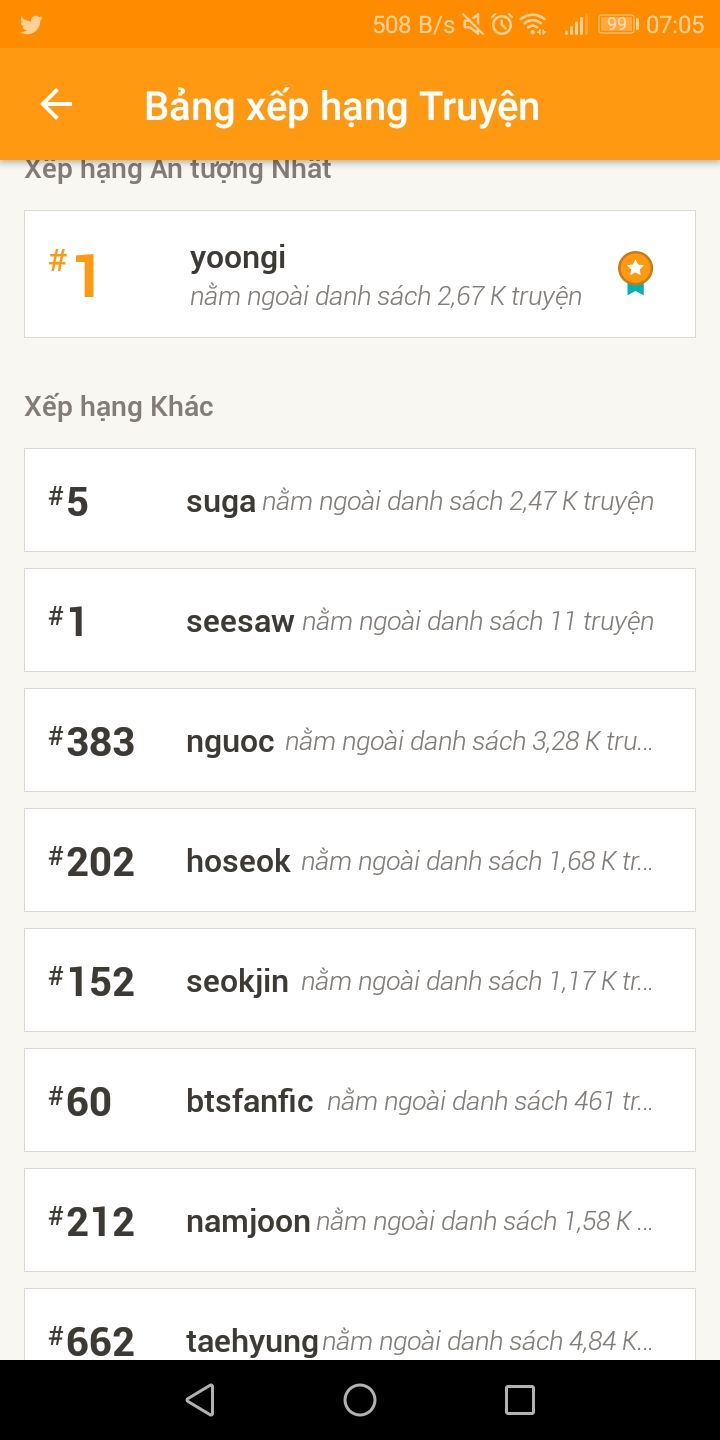Open the nguoc ranking row

pyautogui.click(x=360, y=740)
